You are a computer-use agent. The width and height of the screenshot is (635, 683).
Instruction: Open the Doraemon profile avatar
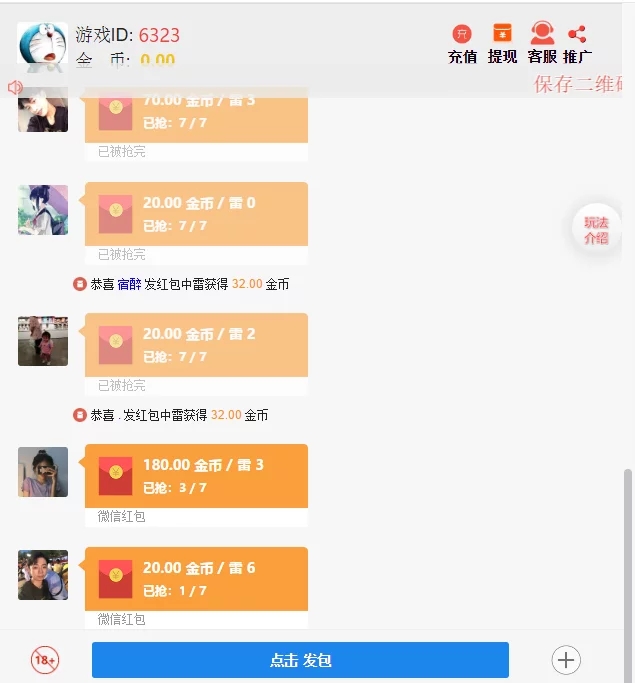[42, 46]
